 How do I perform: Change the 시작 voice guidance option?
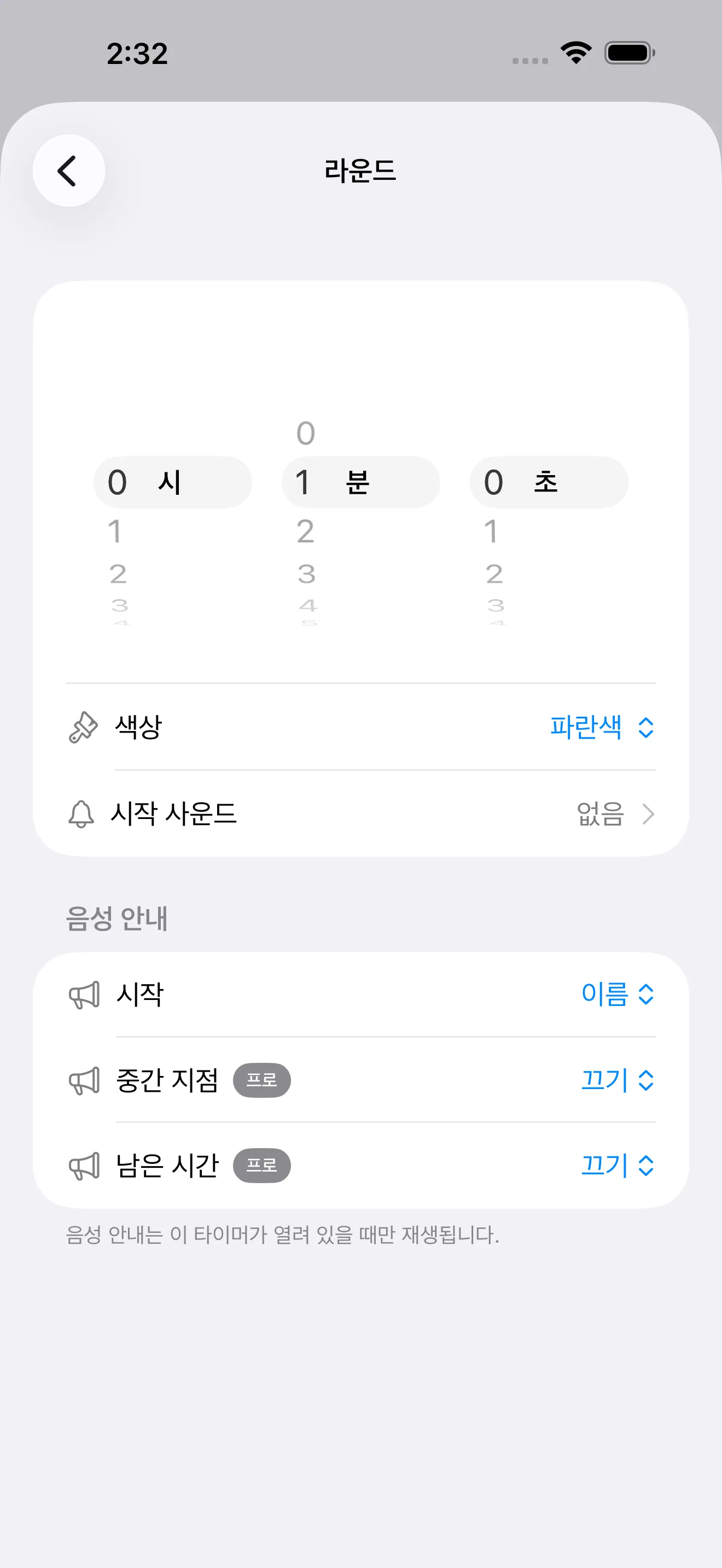(616, 994)
